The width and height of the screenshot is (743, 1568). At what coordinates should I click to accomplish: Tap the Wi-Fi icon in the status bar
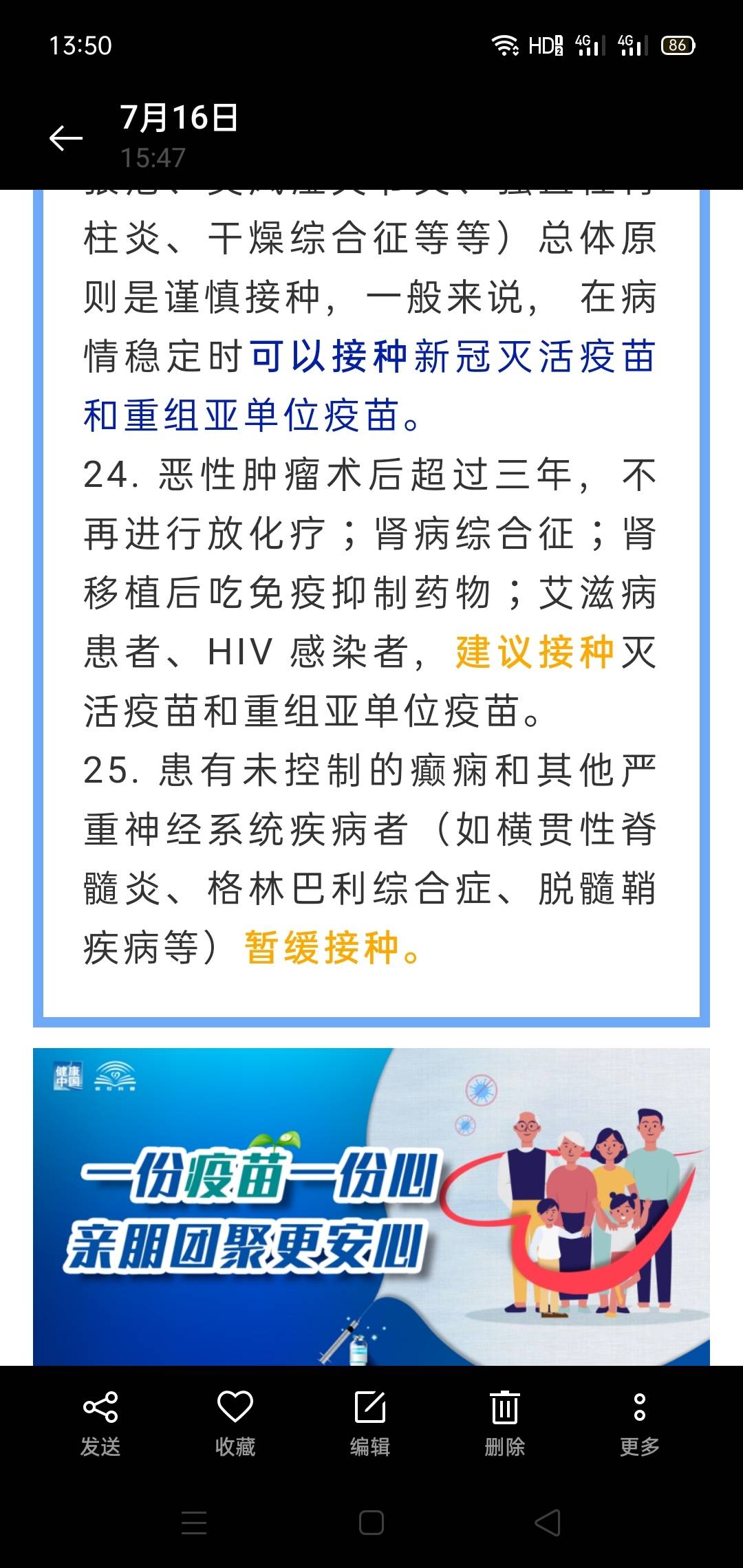click(503, 43)
